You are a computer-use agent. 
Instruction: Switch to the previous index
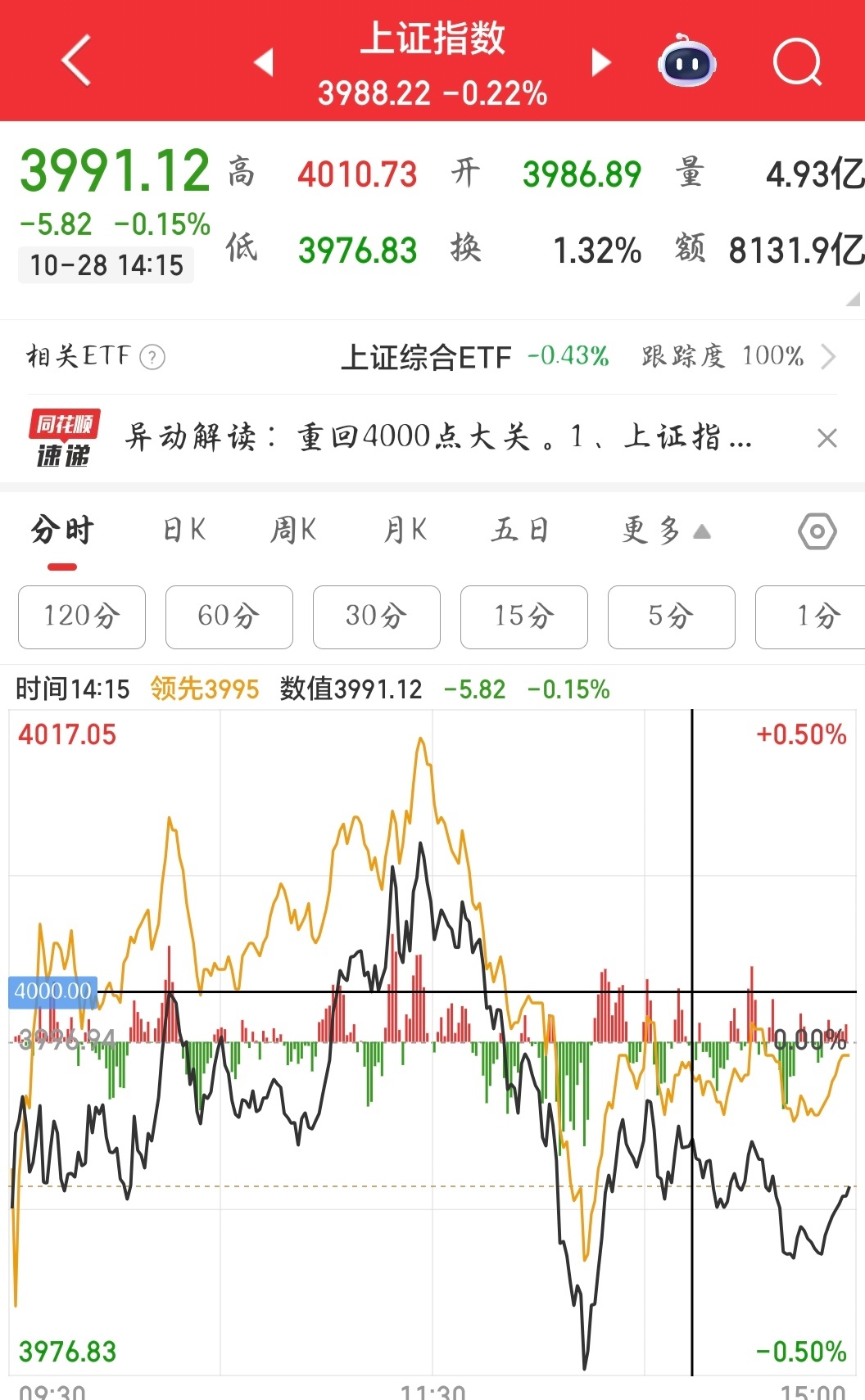[x=264, y=61]
